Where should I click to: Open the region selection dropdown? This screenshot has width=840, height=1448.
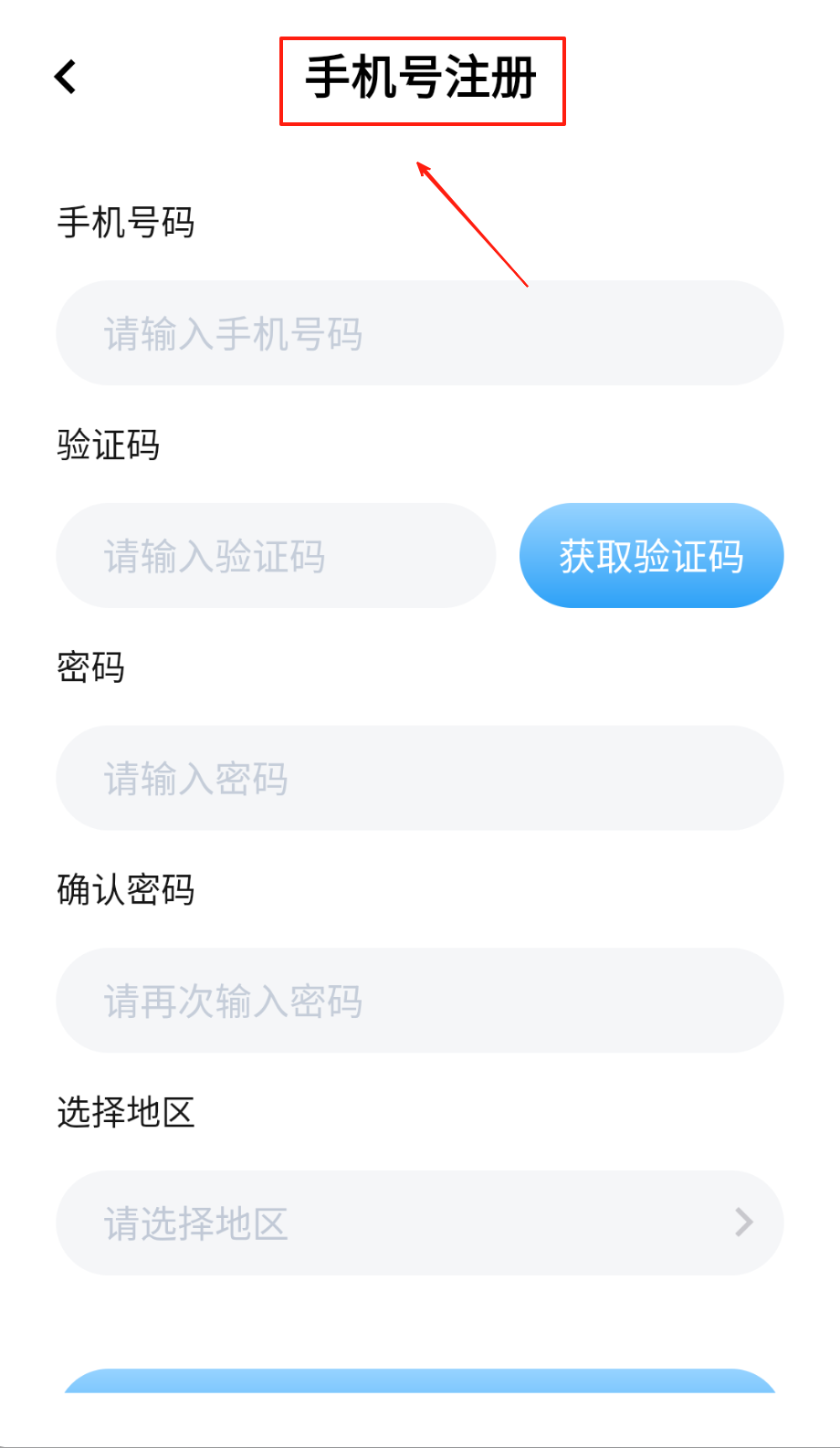(x=420, y=1223)
